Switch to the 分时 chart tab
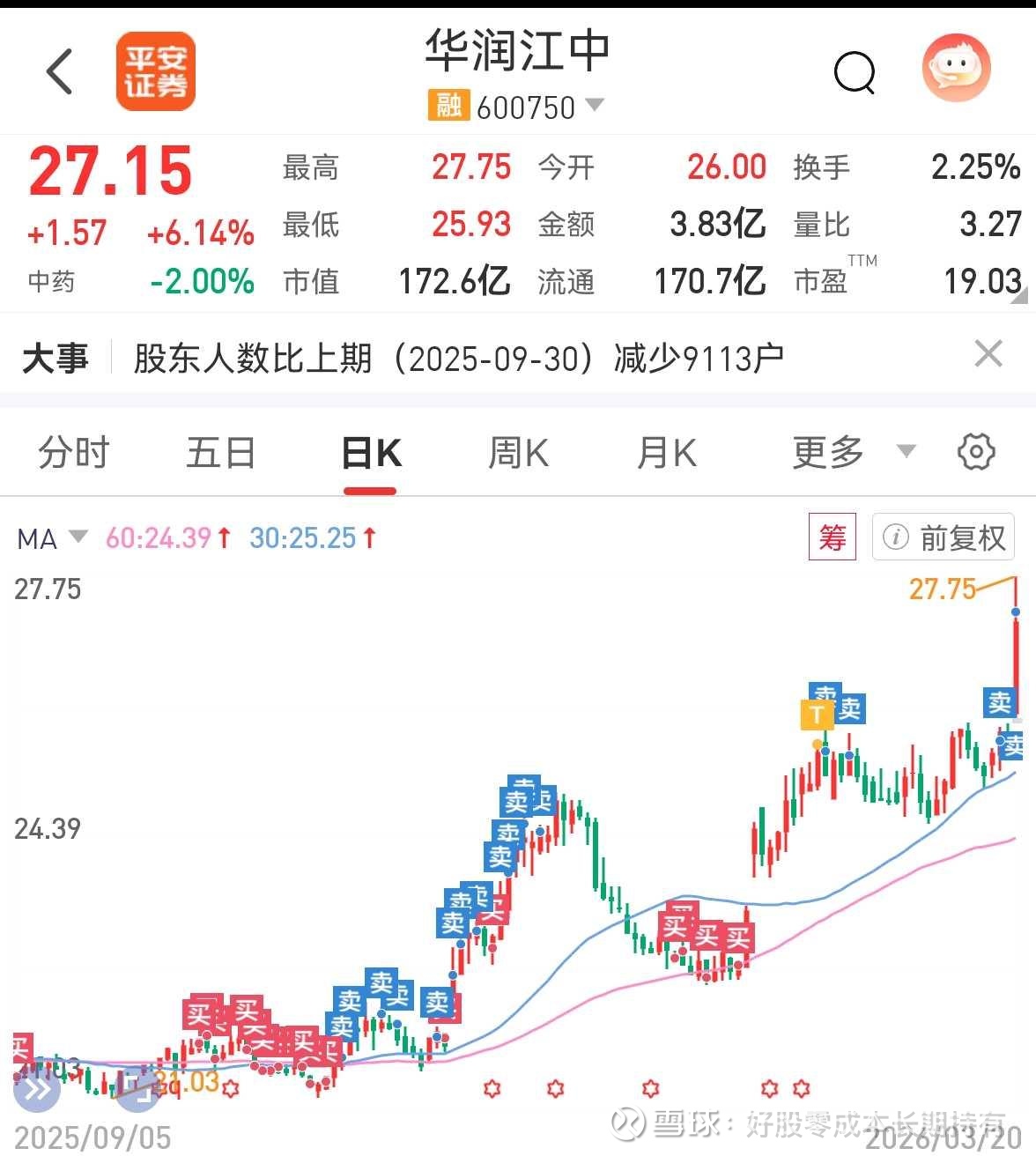The image size is (1036, 1156). coord(73,454)
